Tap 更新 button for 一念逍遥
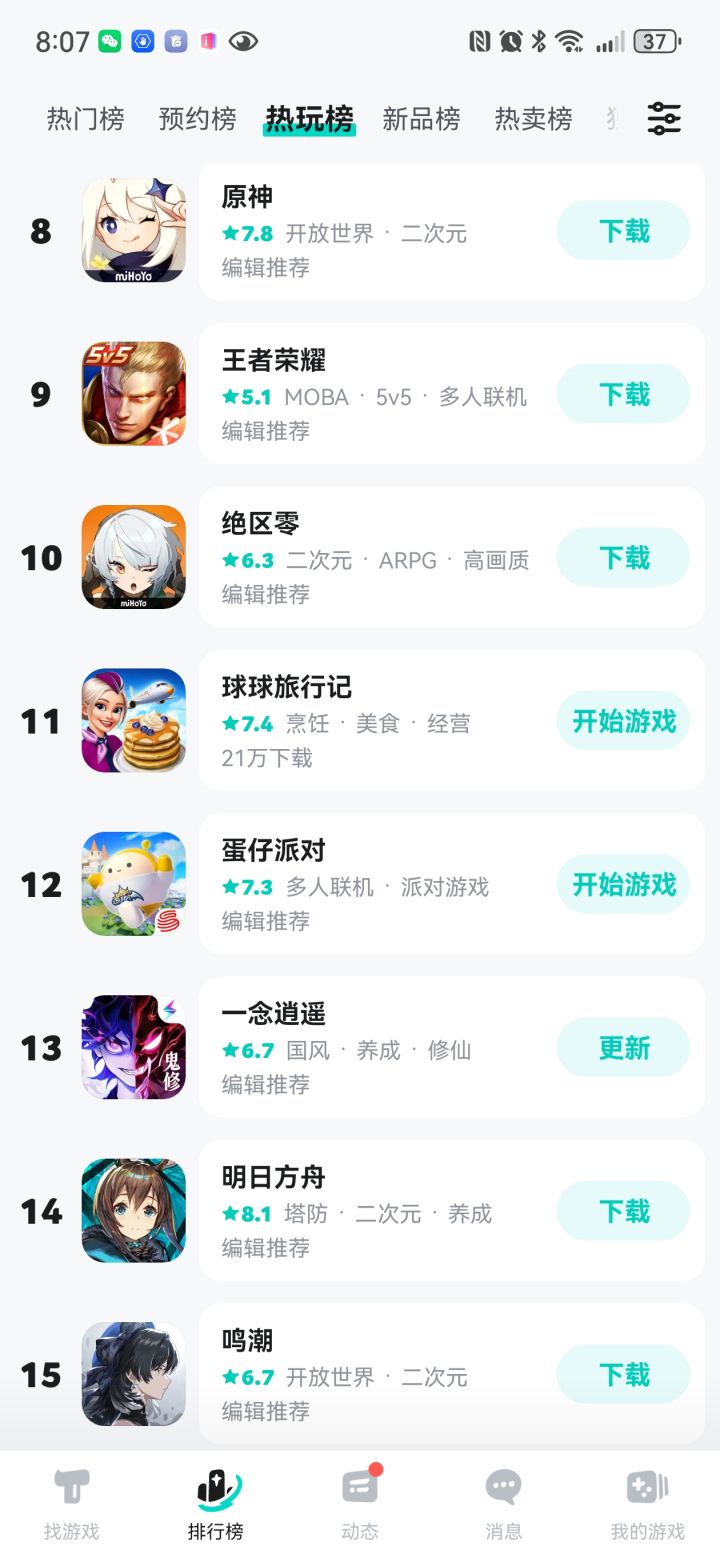Image resolution: width=720 pixels, height=1554 pixels. point(622,1047)
